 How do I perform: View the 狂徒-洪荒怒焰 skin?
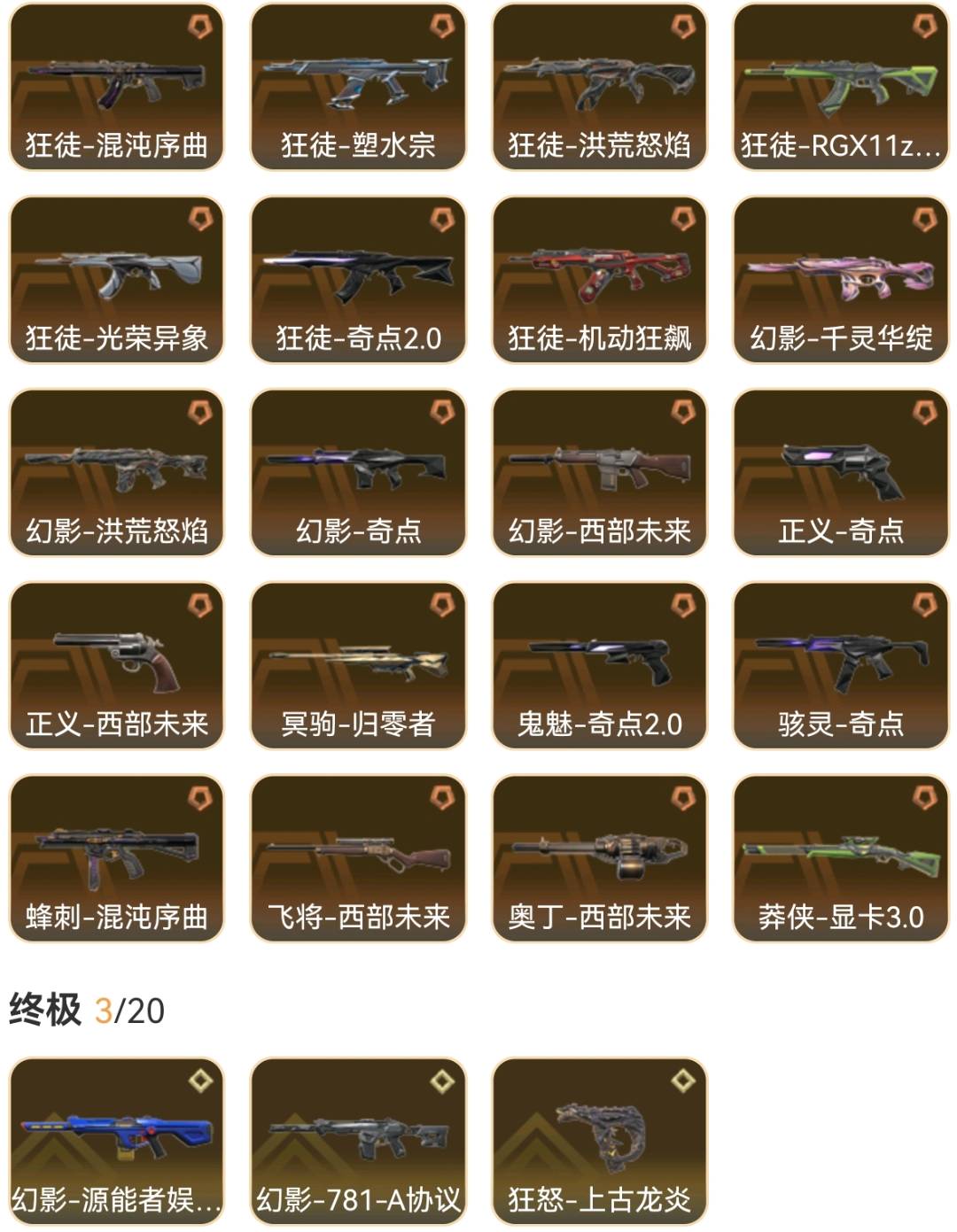[599, 87]
